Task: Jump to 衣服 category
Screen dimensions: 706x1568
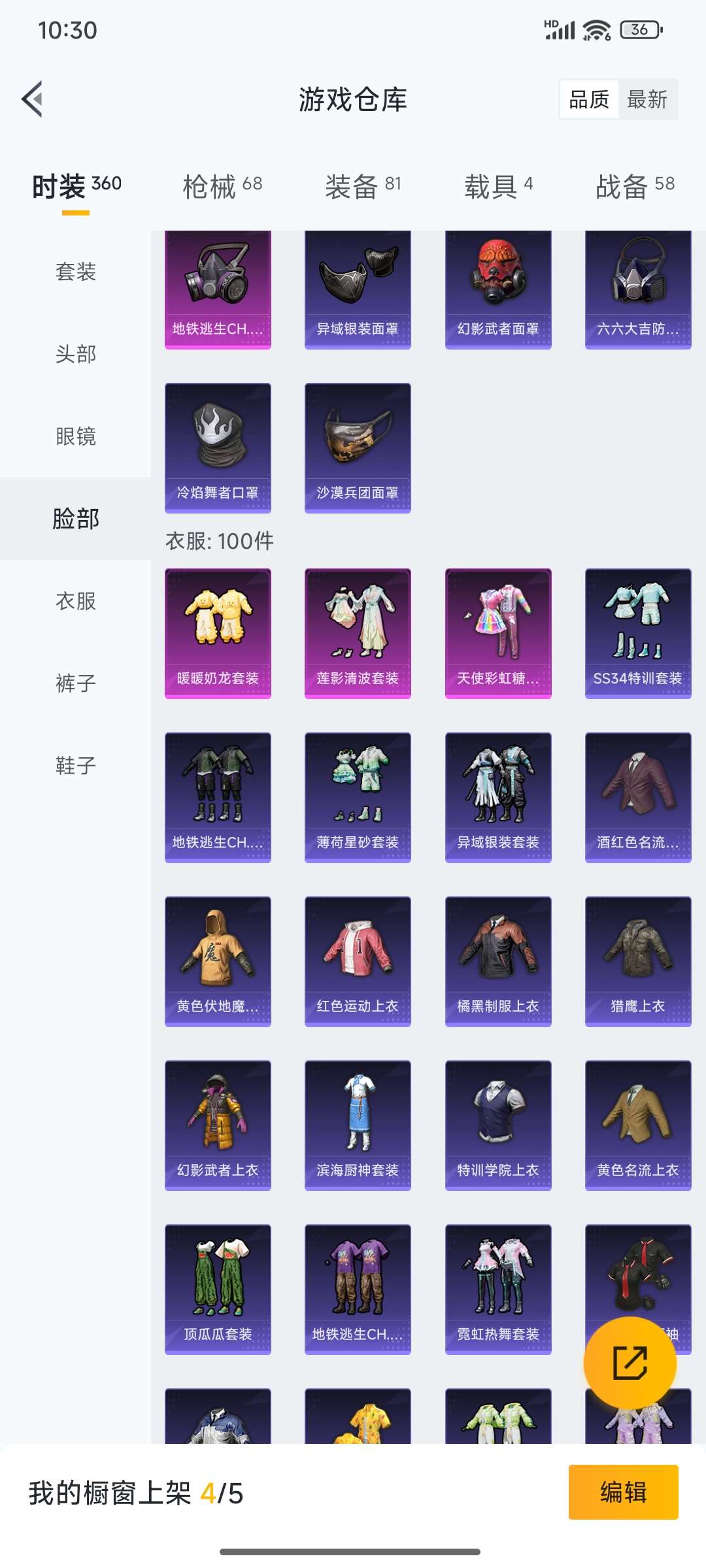Action: [76, 601]
